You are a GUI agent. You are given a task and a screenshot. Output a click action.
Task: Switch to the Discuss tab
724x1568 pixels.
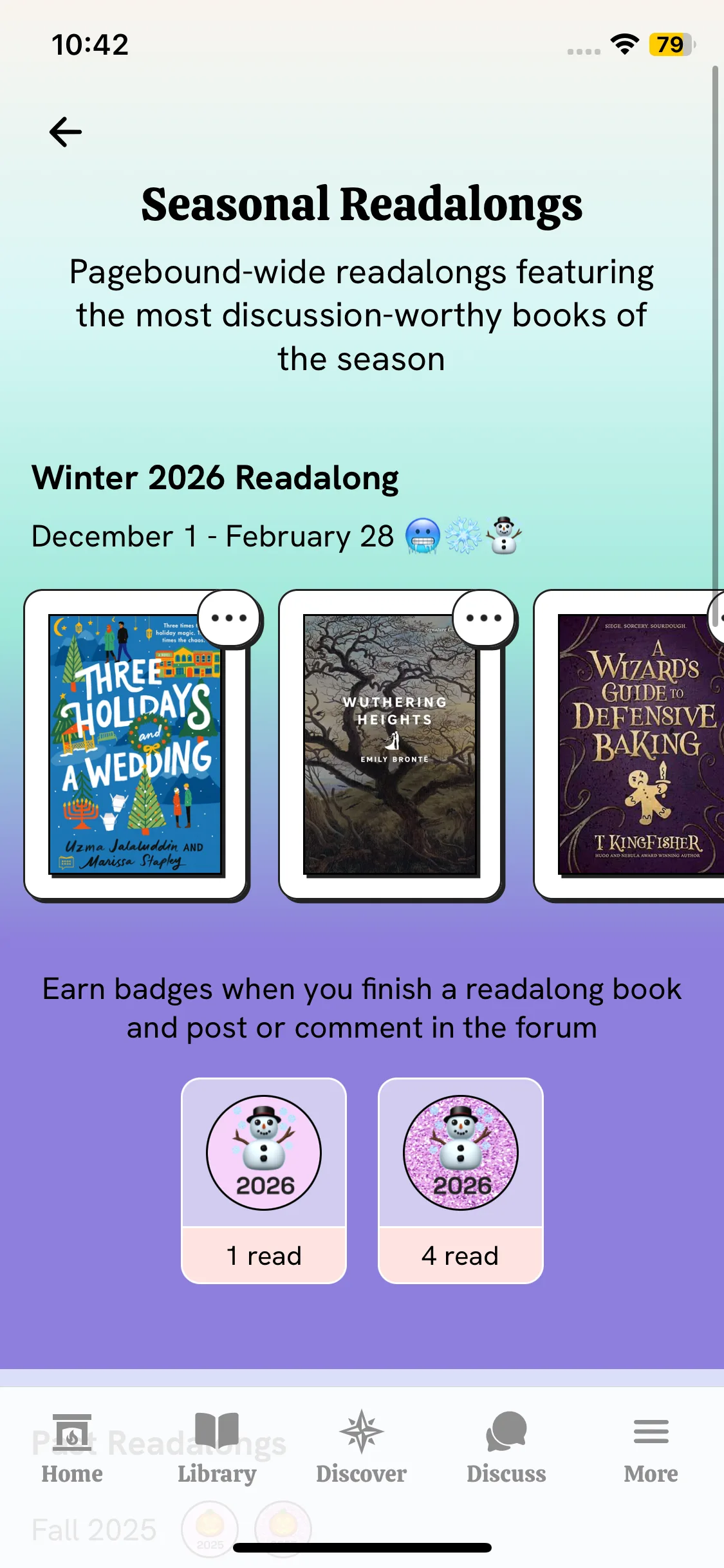(506, 1448)
